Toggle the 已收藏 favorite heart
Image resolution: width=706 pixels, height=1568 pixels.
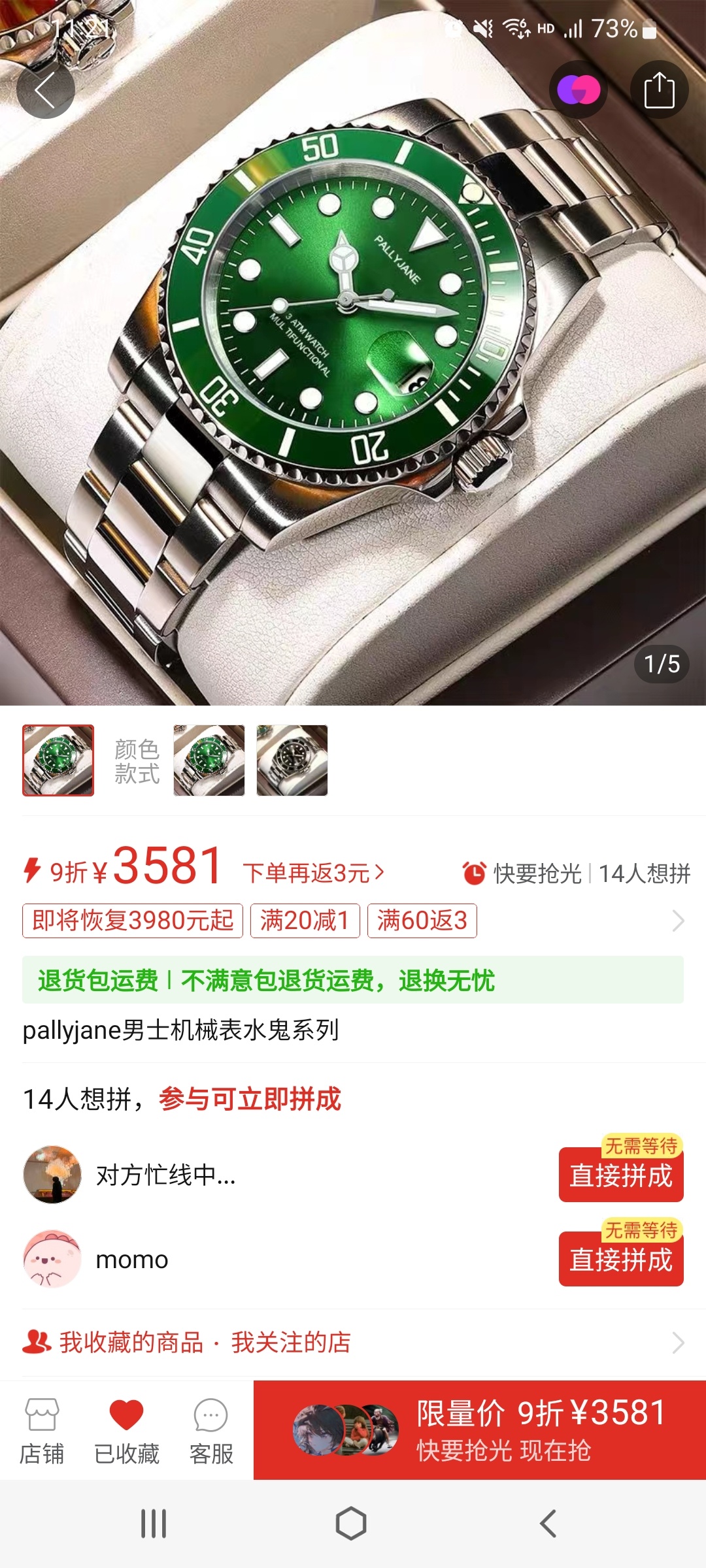coord(127,1431)
